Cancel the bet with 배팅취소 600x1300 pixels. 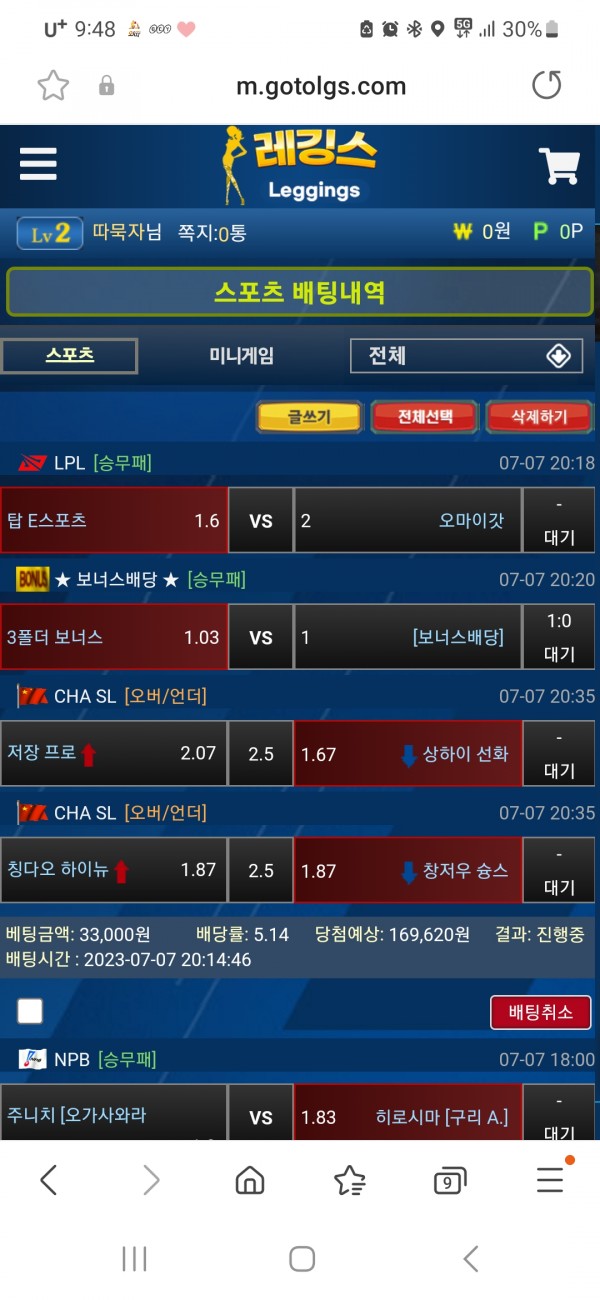tap(540, 1012)
